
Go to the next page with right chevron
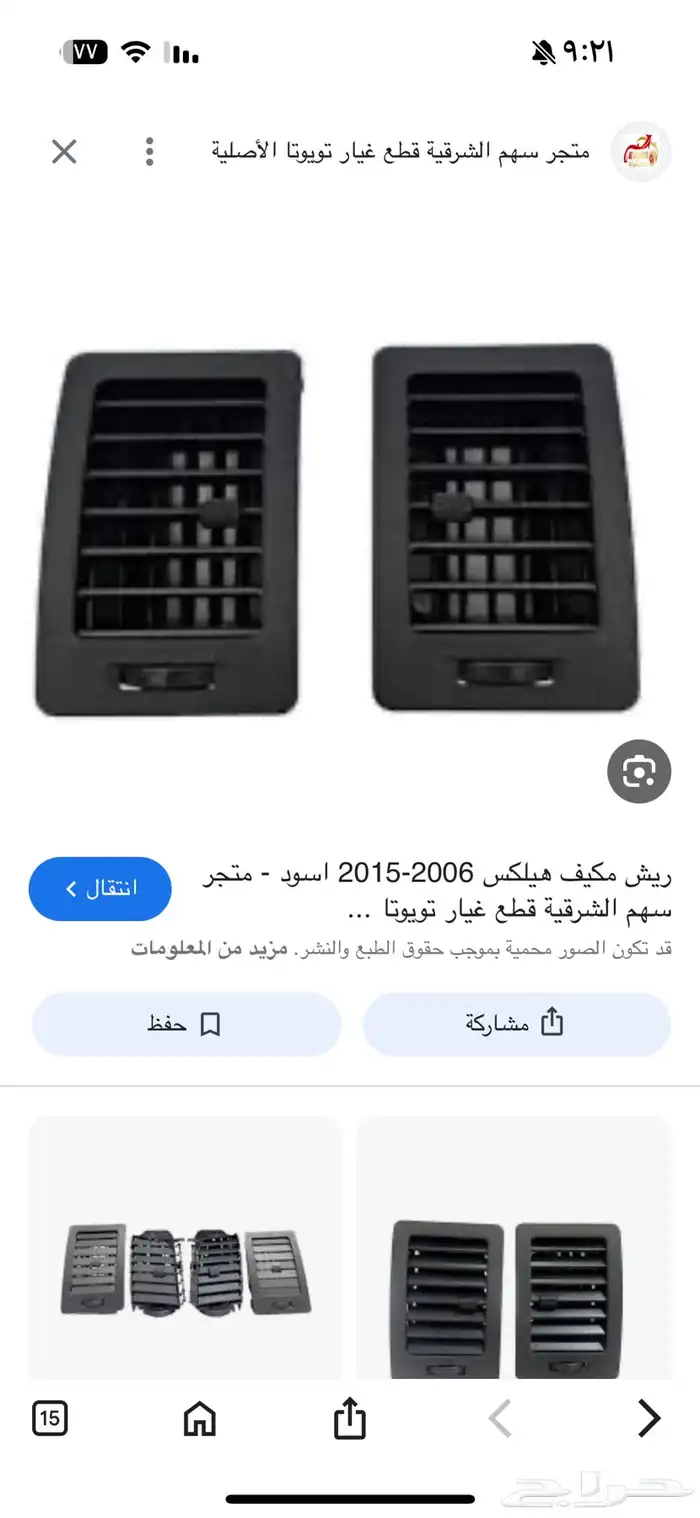[x=649, y=1418]
